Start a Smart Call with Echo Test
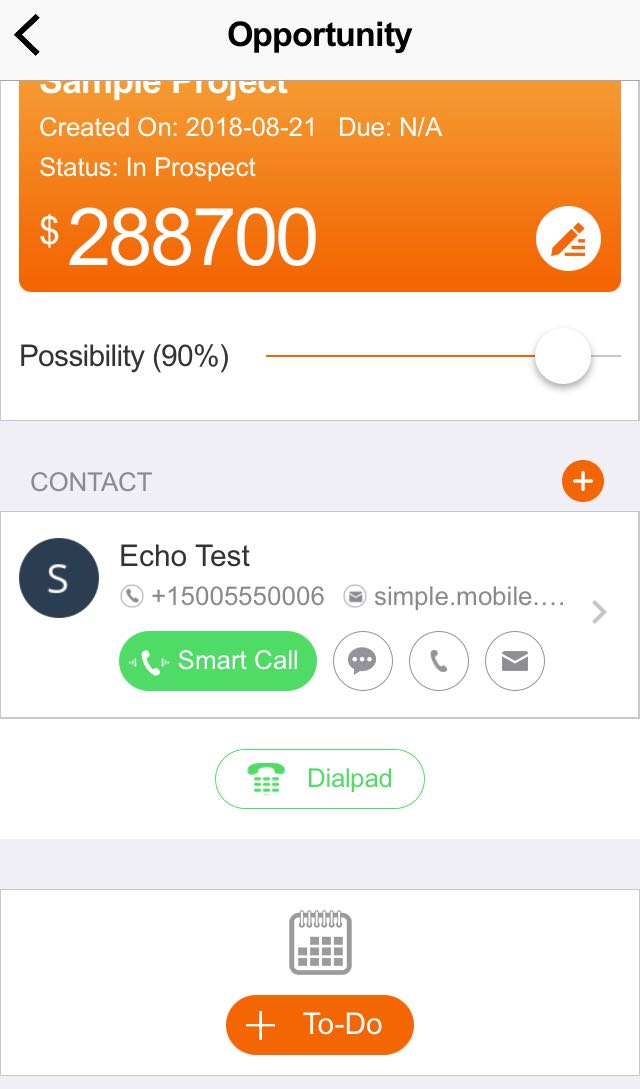Image resolution: width=640 pixels, height=1089 pixels. click(x=218, y=661)
